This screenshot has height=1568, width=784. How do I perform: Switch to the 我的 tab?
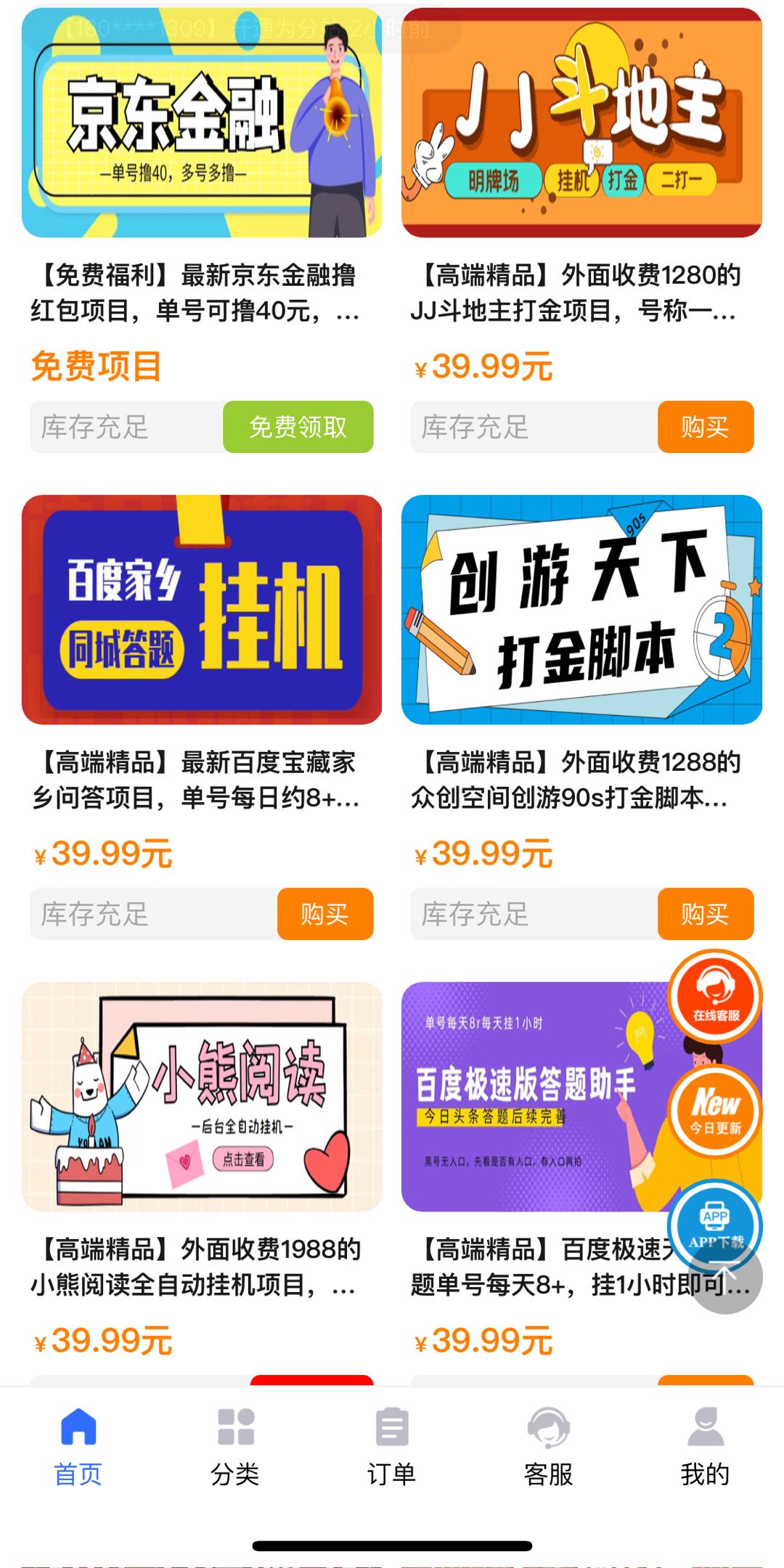coord(705,1446)
